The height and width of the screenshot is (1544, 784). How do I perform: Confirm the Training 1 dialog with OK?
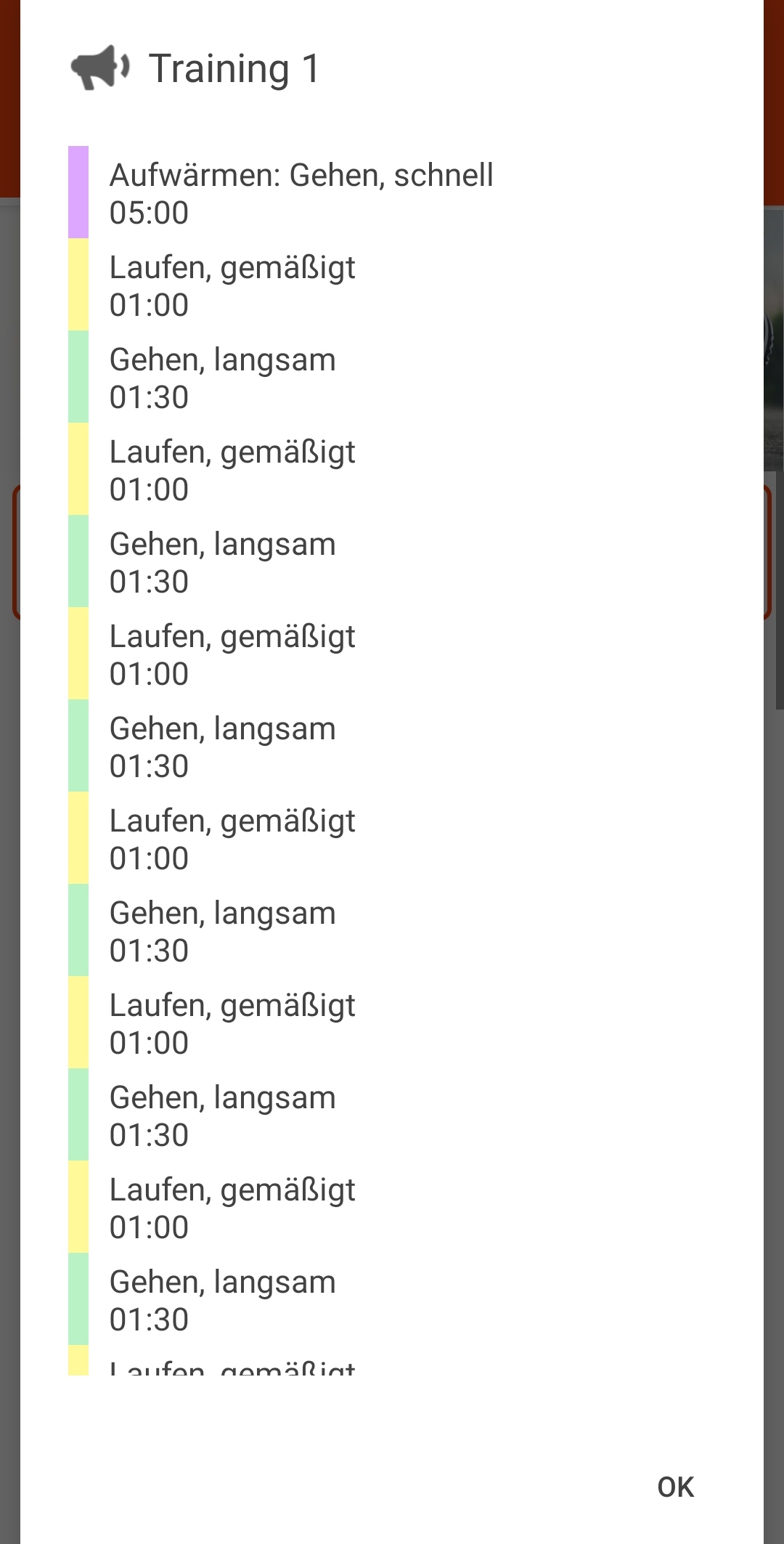tap(675, 1487)
